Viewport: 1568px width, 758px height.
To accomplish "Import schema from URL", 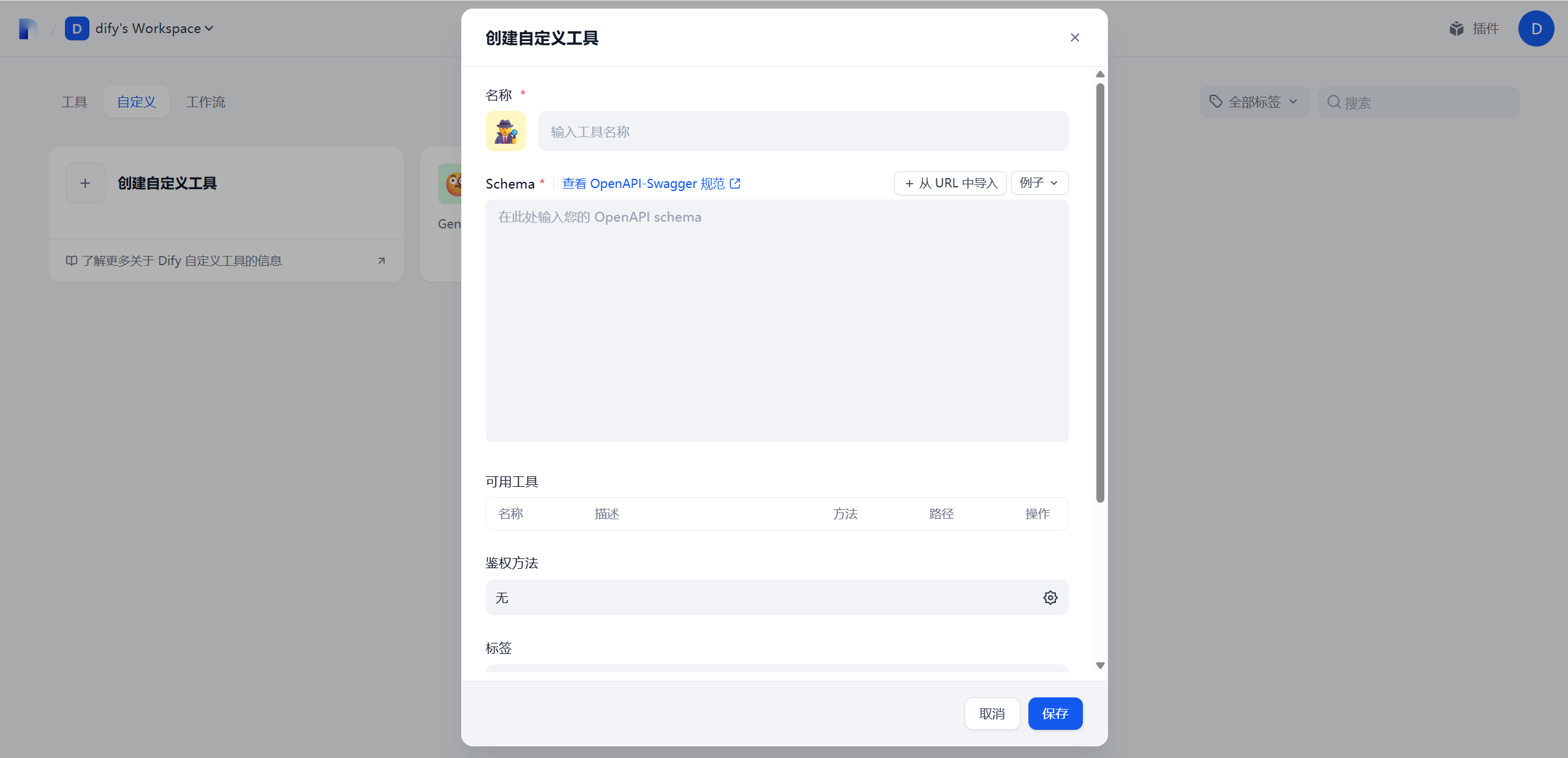I will click(x=950, y=183).
